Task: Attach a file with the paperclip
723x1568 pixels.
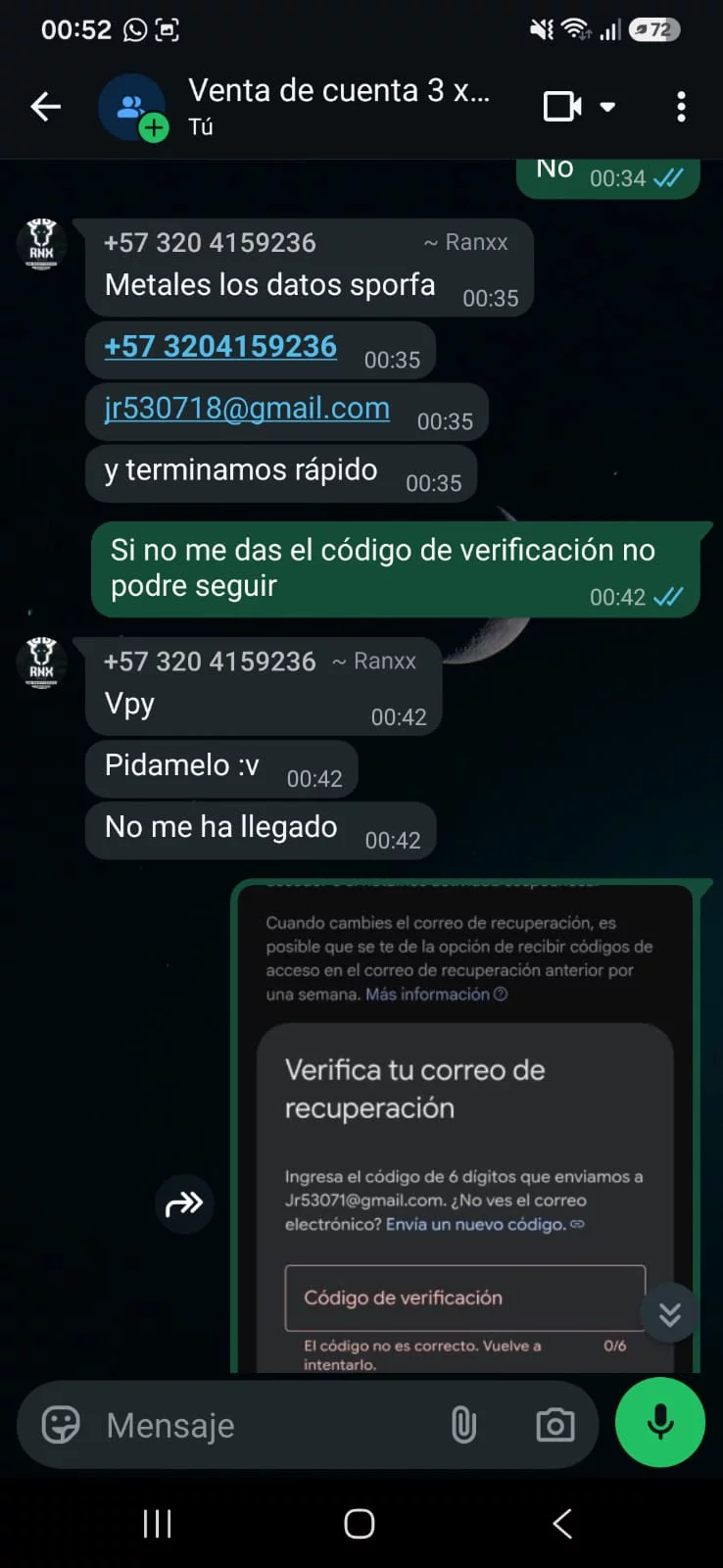Action: [x=463, y=1425]
